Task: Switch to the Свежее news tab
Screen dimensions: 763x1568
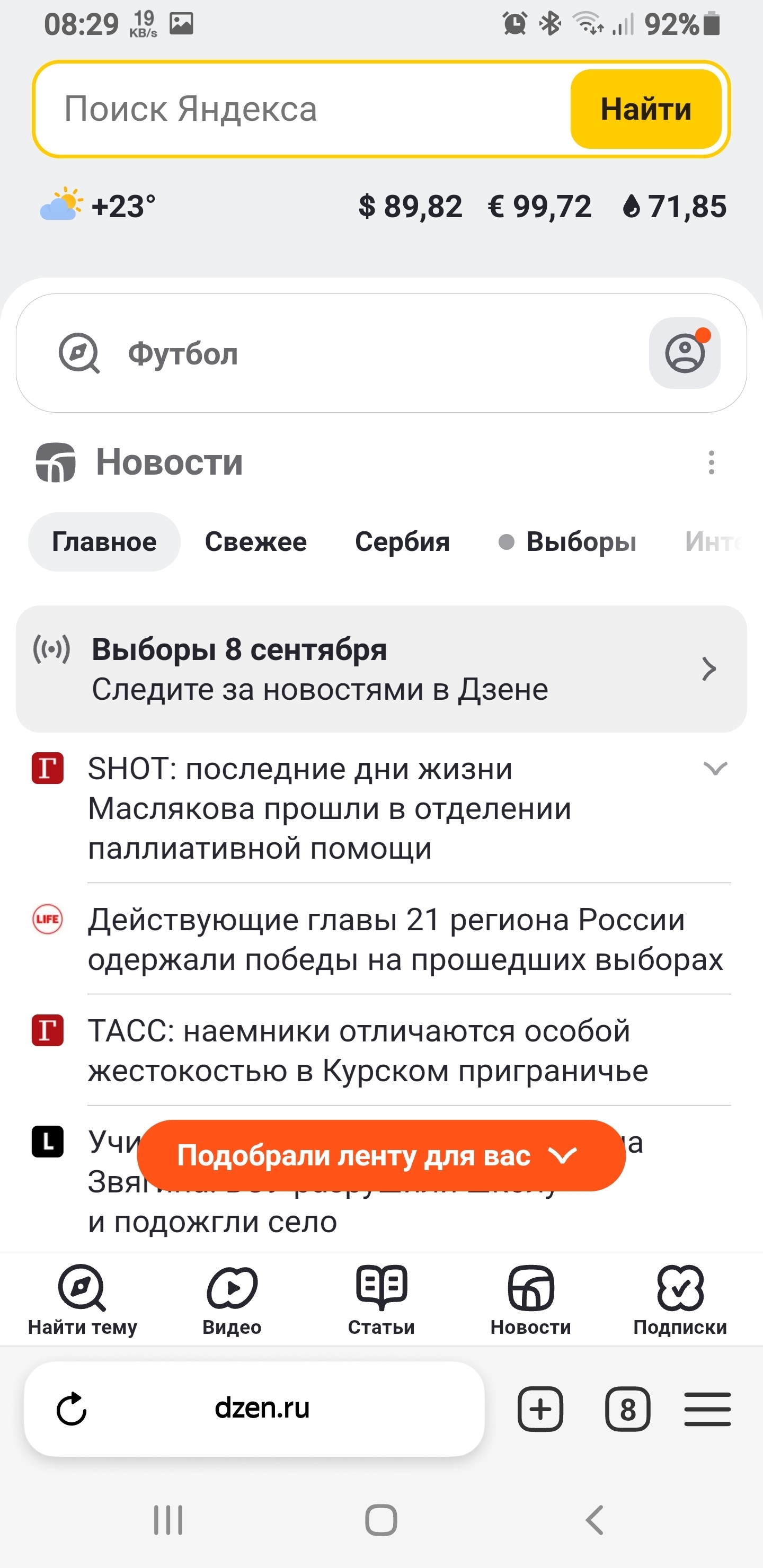Action: [x=256, y=542]
